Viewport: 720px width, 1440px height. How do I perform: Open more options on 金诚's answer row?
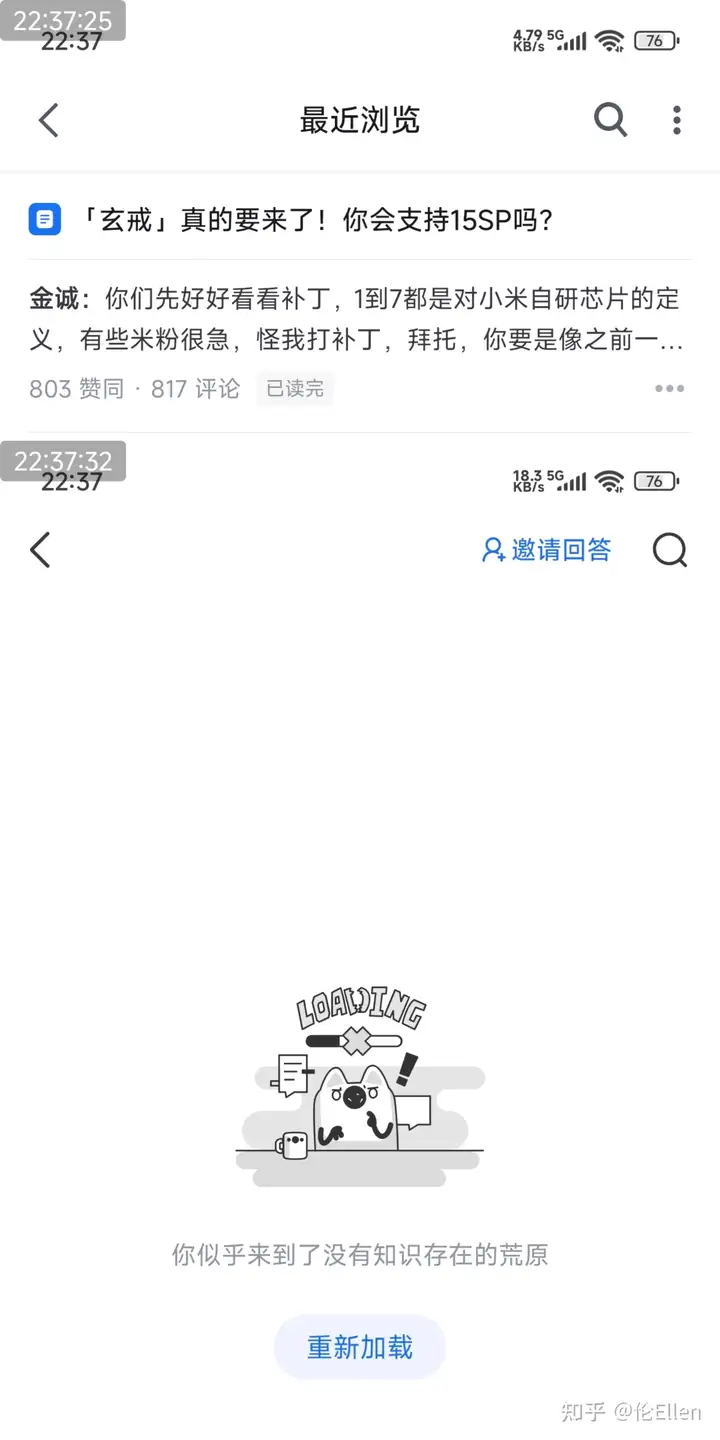click(x=669, y=389)
